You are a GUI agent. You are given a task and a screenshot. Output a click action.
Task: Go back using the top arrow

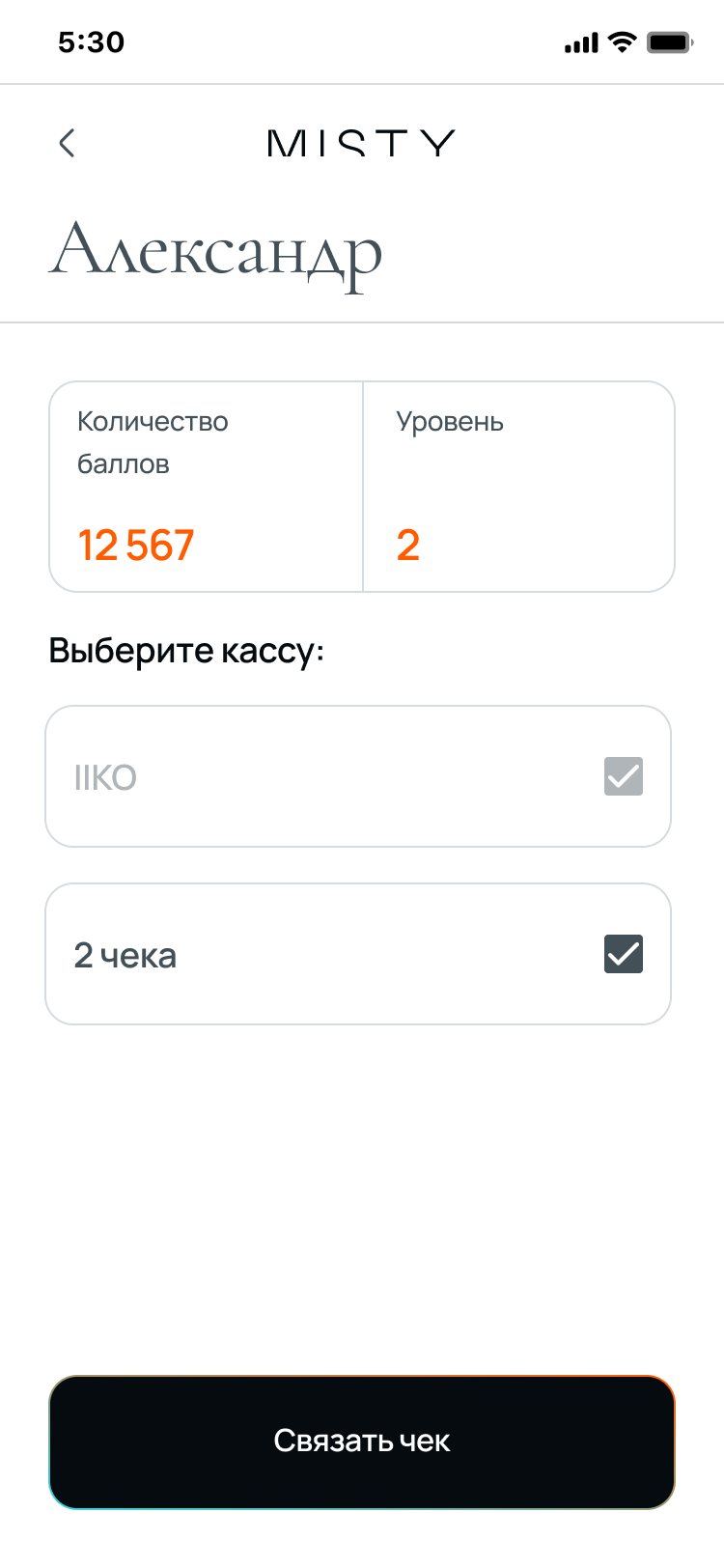67,144
